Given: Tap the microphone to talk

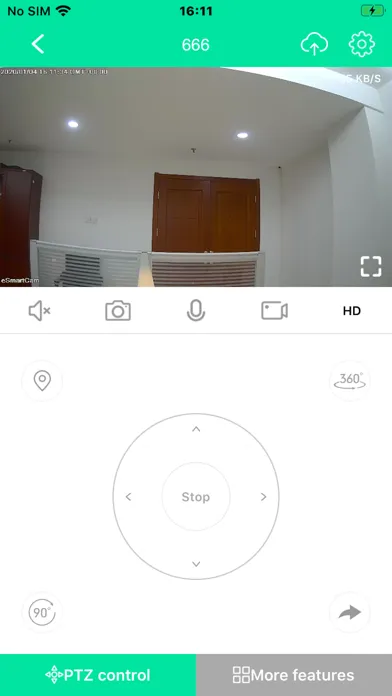Looking at the screenshot, I should 196,311.
